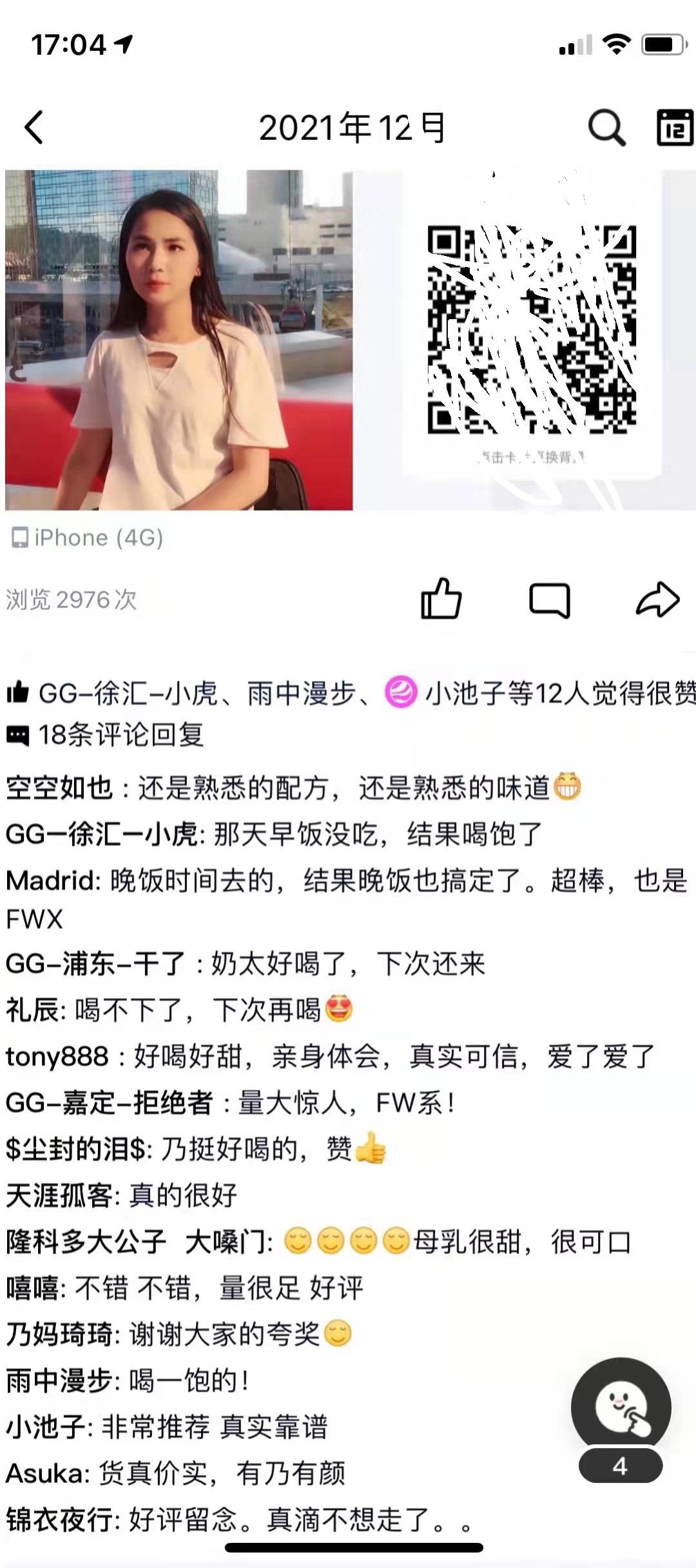Open commenter tony888's profile

57,1057
